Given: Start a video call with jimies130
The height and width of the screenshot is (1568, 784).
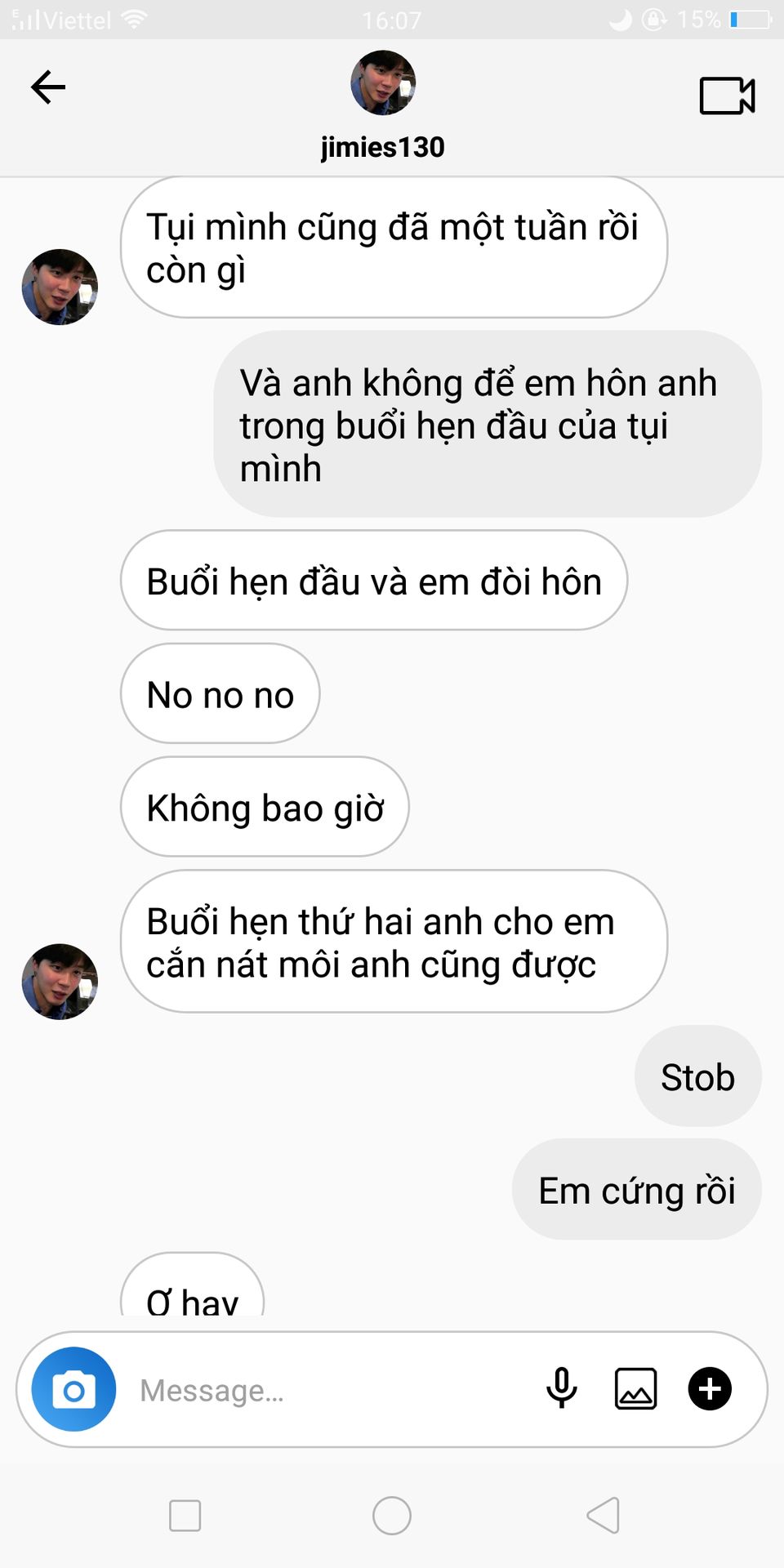Looking at the screenshot, I should pos(727,96).
